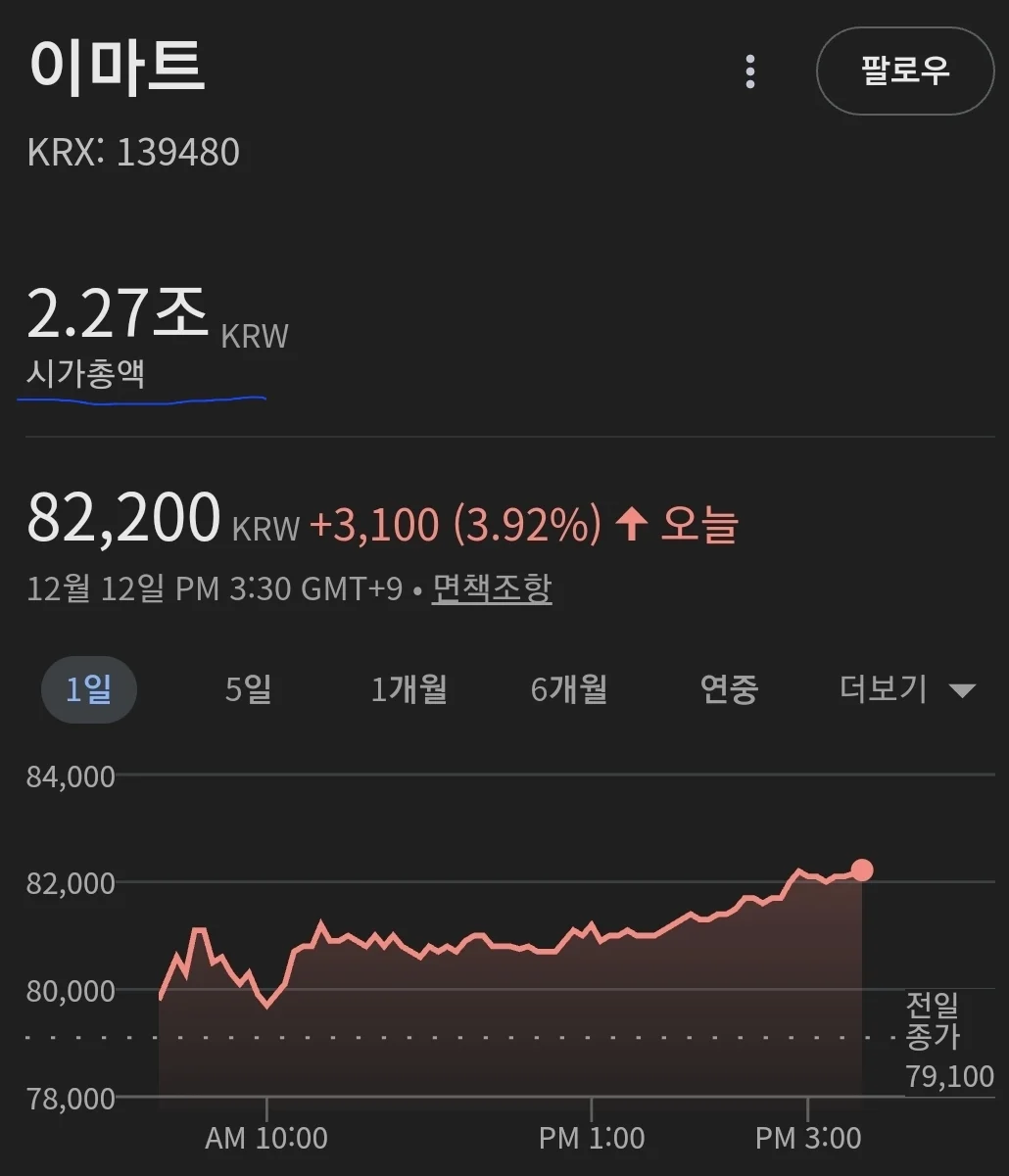Follow 이마트 with the 팔로우 button

(904, 71)
